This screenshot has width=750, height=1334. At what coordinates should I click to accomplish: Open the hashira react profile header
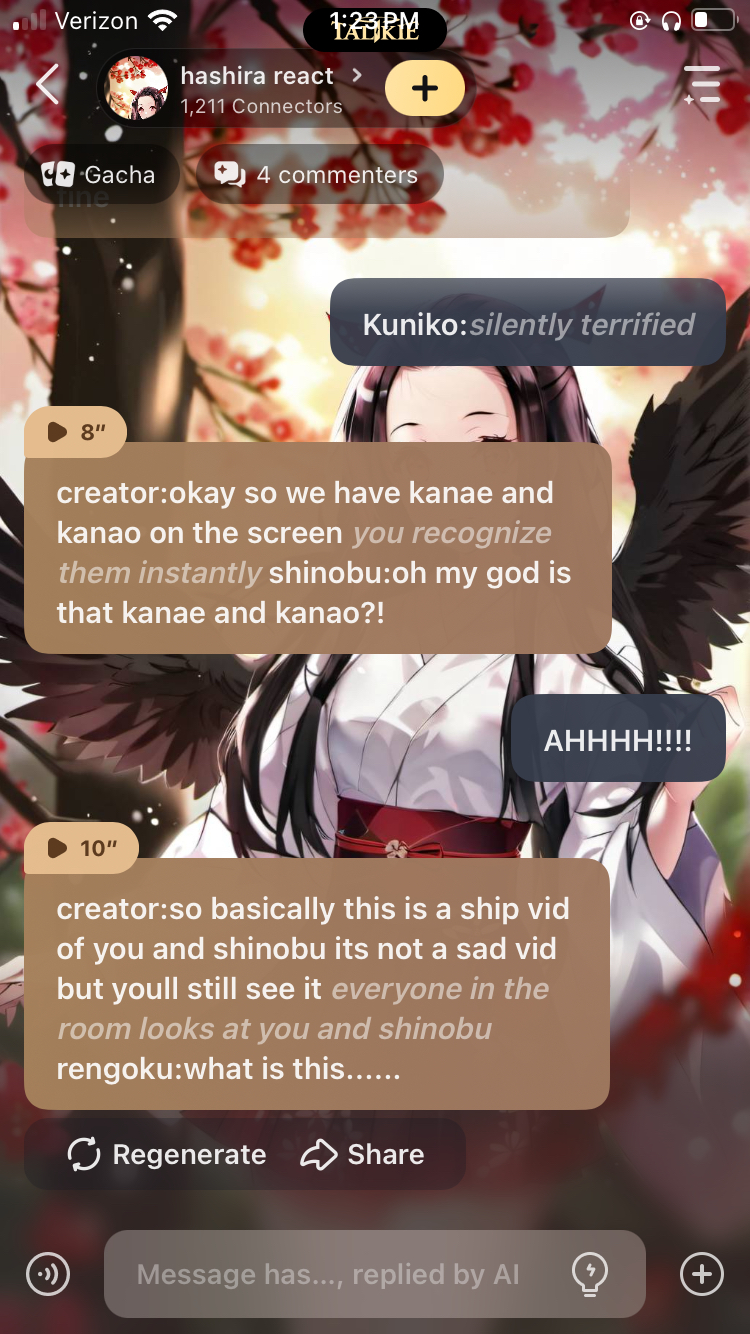tap(256, 88)
